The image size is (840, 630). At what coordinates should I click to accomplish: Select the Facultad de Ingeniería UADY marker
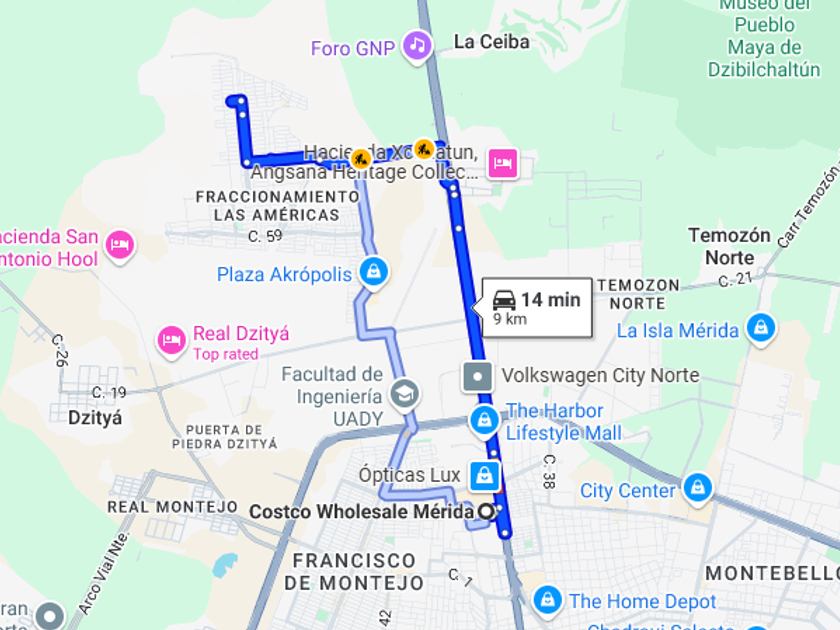[405, 395]
